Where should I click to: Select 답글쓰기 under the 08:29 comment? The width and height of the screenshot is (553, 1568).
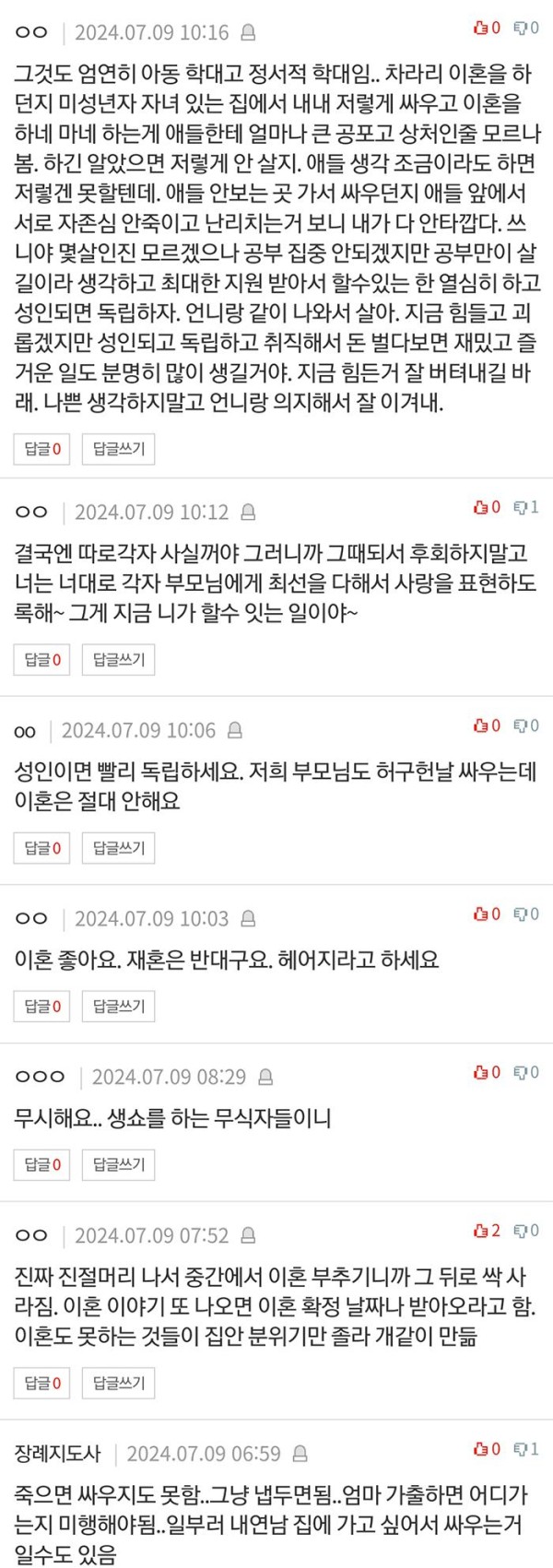[x=119, y=1164]
